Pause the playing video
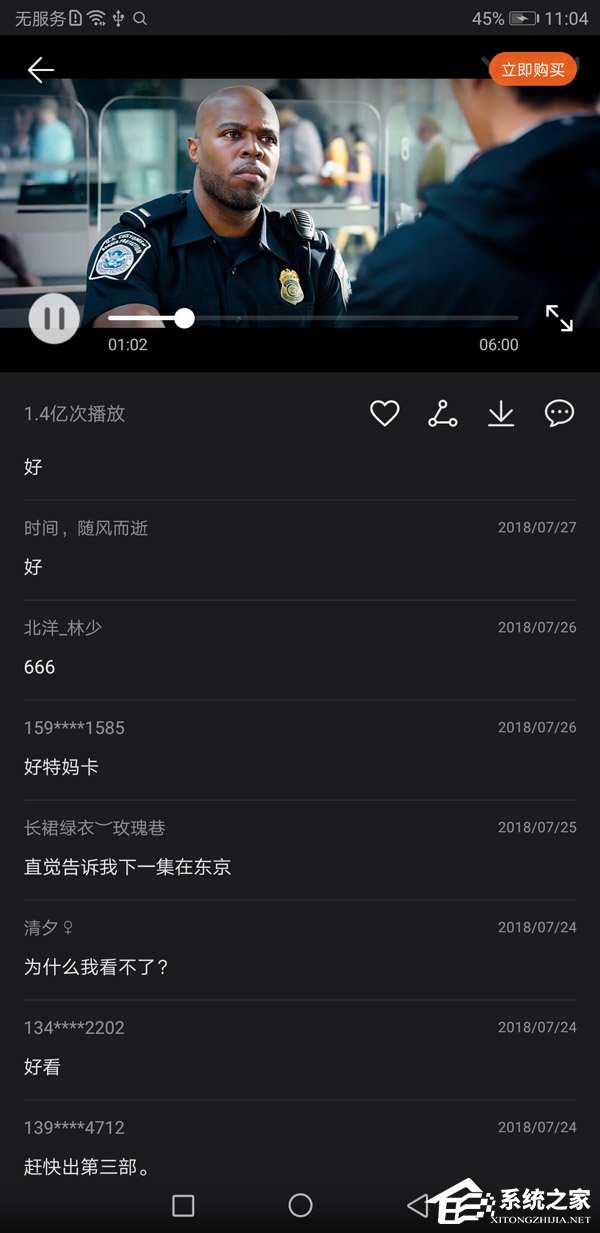The width and height of the screenshot is (600, 1233). click(x=54, y=319)
